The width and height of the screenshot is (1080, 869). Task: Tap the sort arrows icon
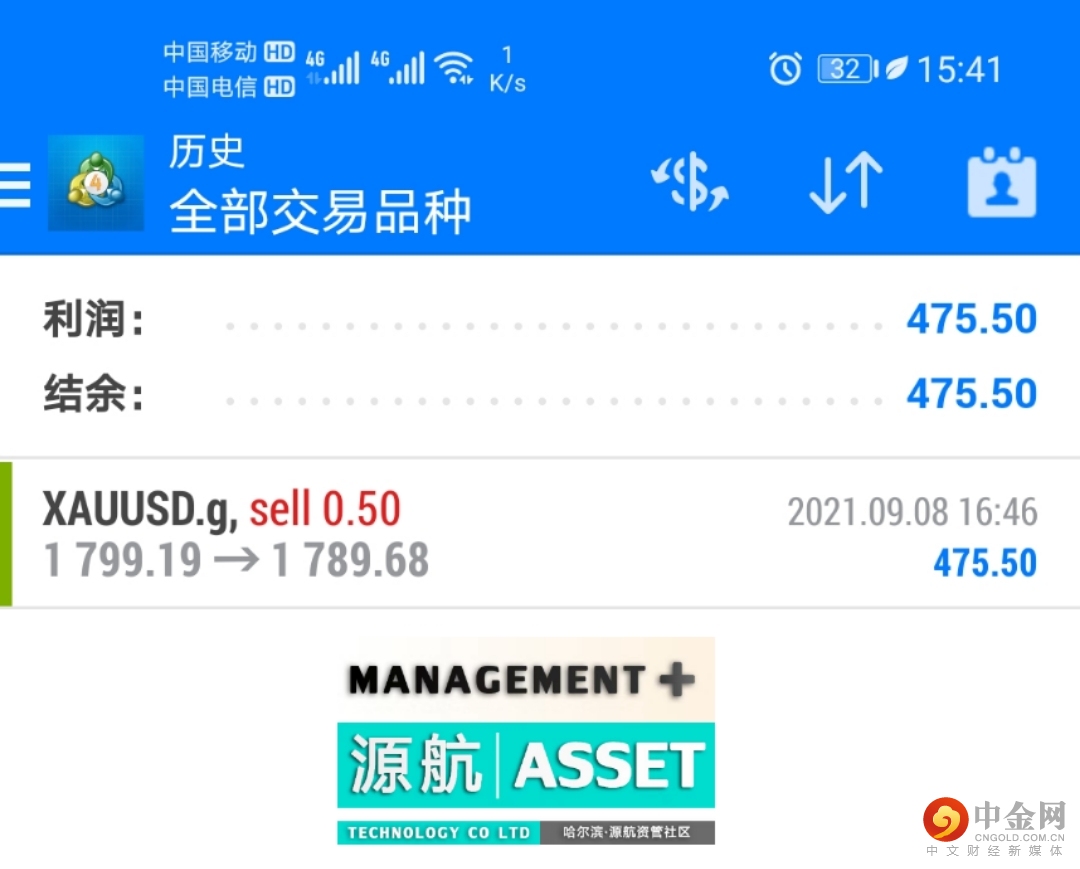(x=846, y=184)
